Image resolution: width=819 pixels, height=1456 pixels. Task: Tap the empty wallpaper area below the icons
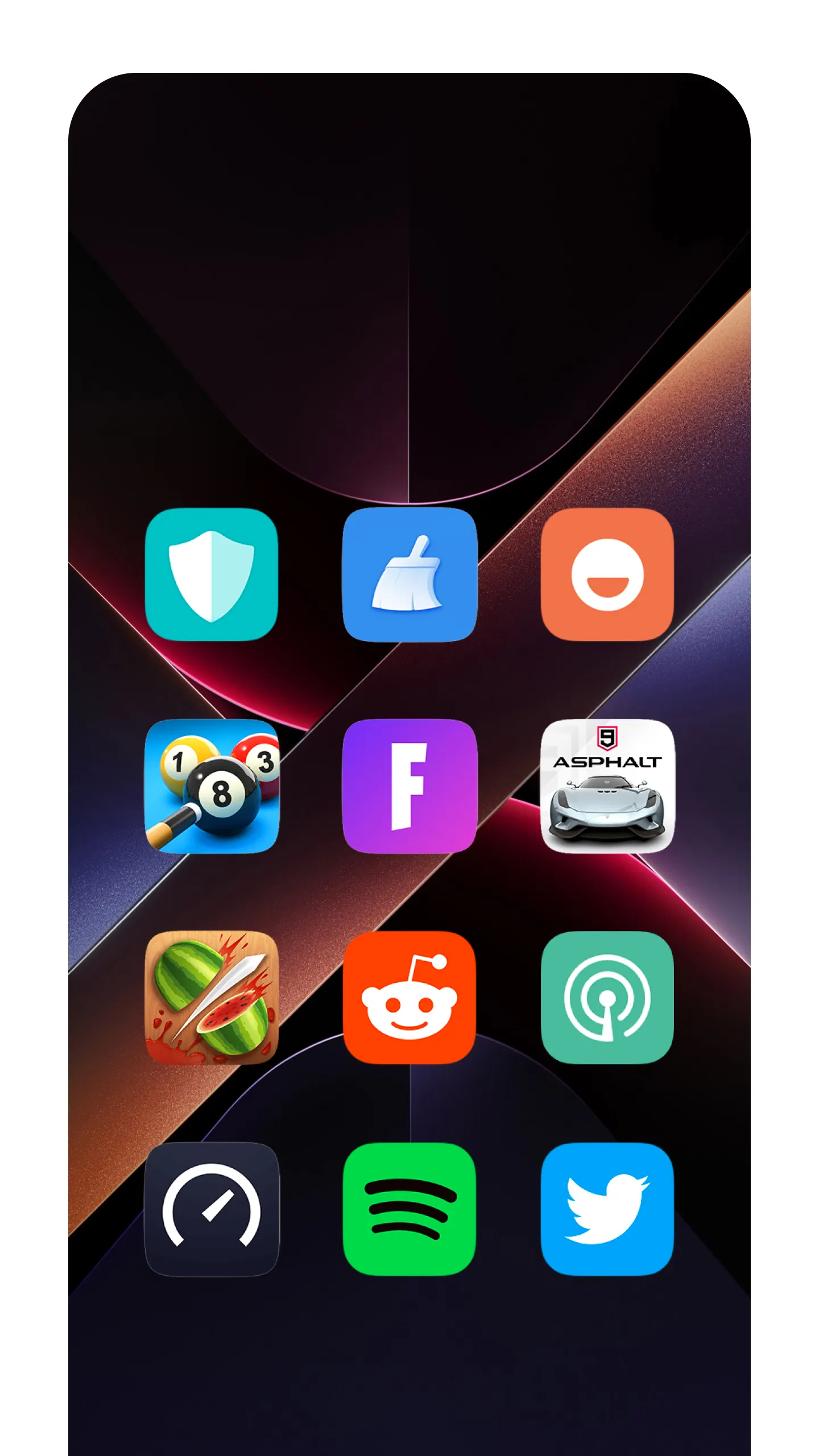click(409, 1348)
